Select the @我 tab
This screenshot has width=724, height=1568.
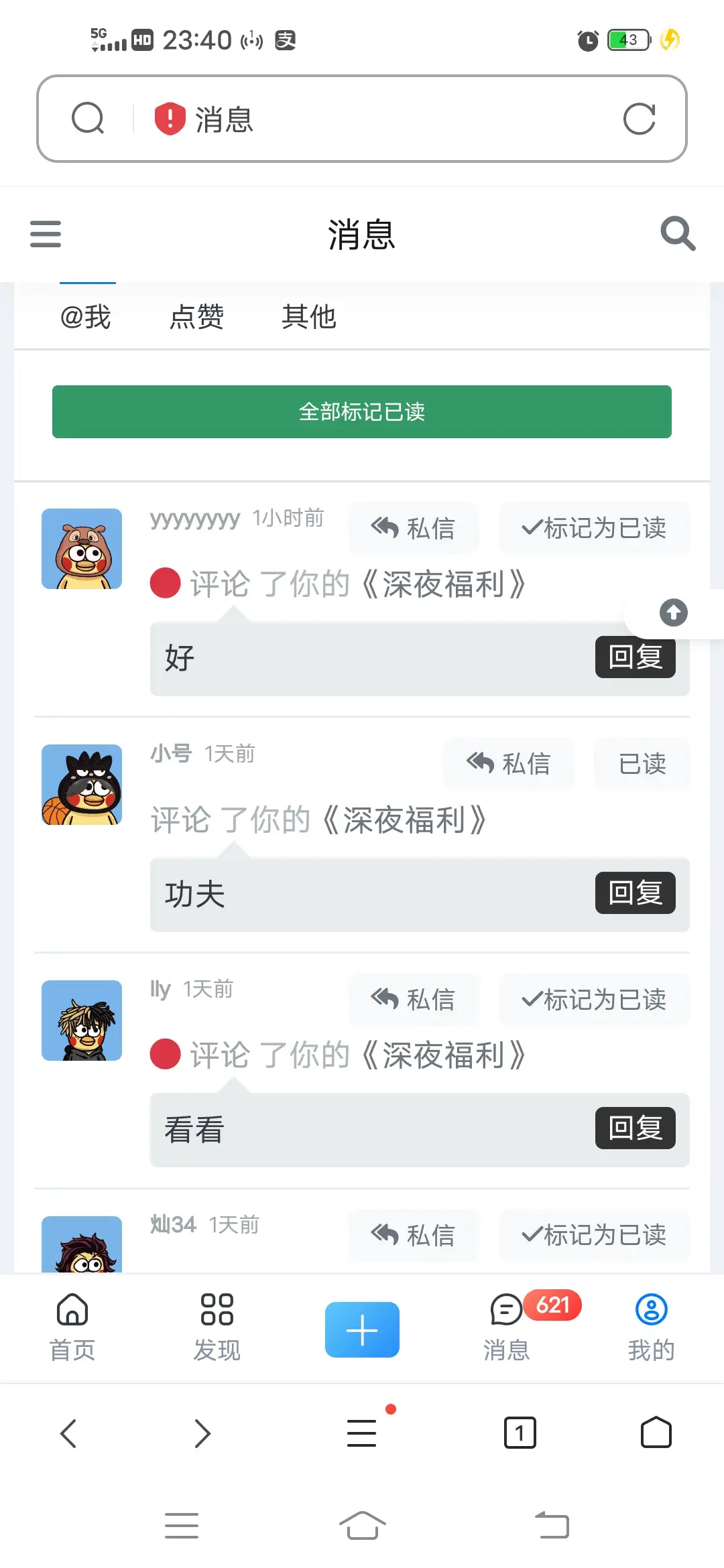click(x=86, y=317)
